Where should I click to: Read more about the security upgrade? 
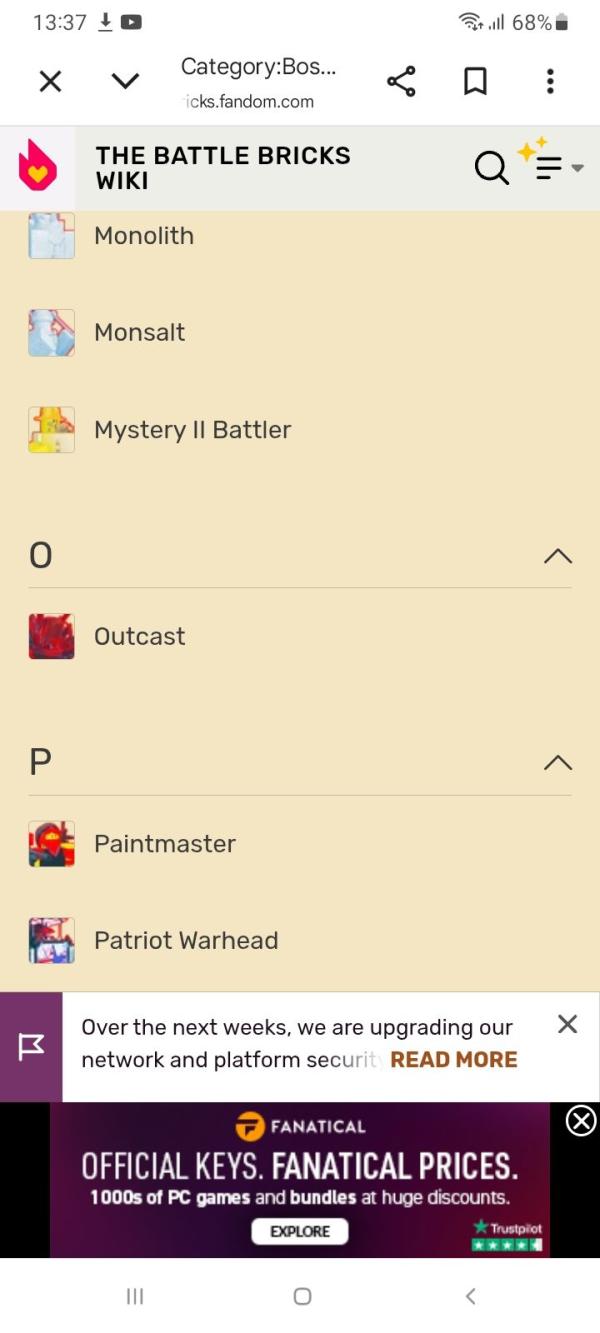pos(453,1060)
